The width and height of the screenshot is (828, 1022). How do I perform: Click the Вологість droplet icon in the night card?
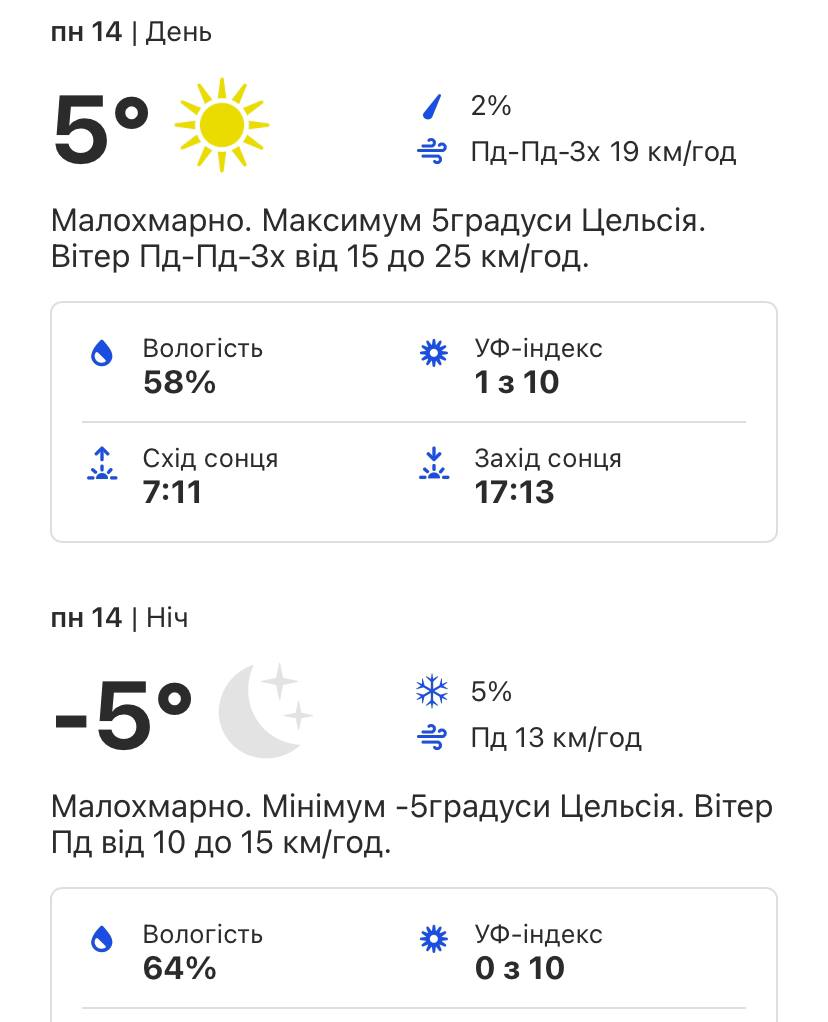[x=101, y=939]
